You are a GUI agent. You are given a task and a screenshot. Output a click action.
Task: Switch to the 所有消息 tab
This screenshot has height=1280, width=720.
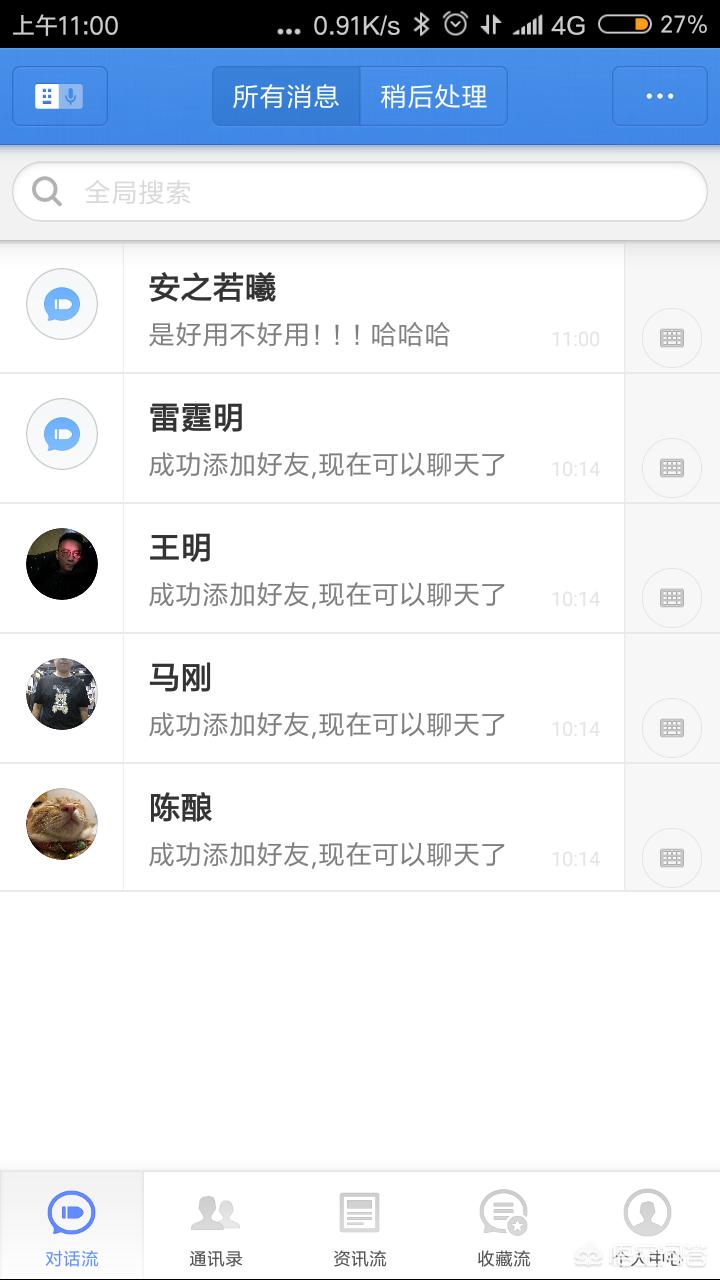(286, 96)
